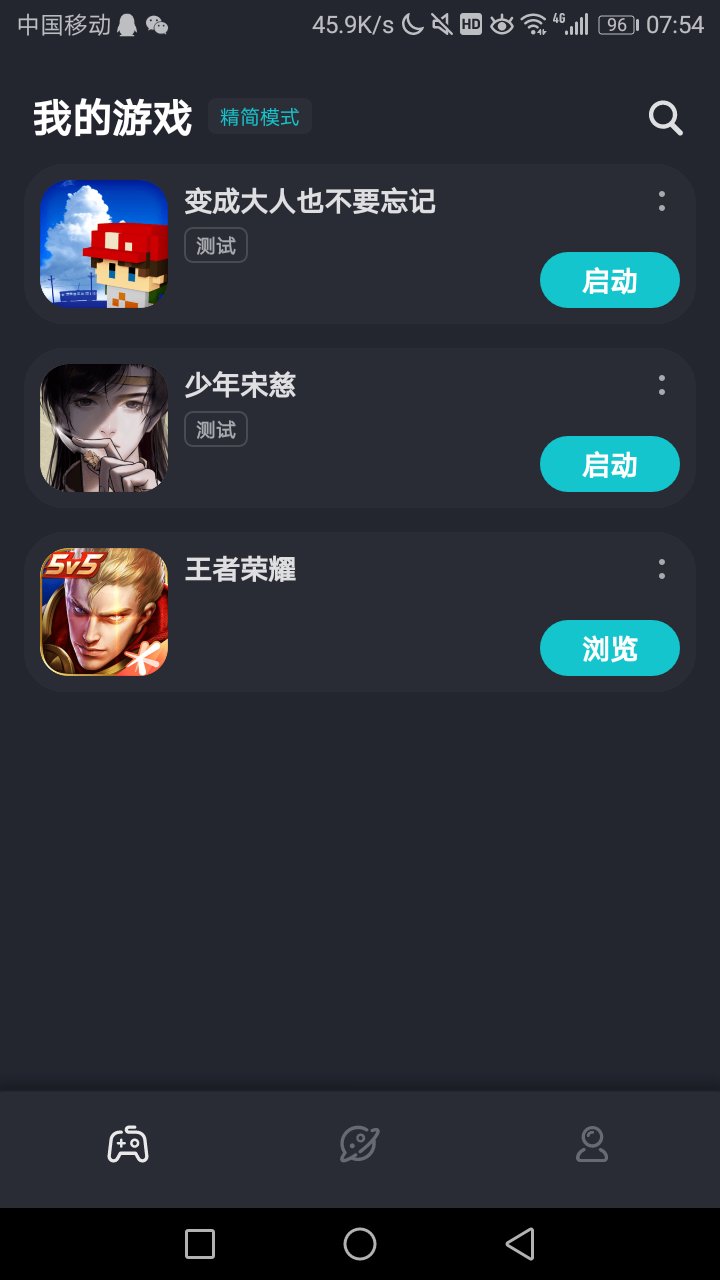This screenshot has width=720, height=1280.
Task: Open the discover planet icon in bottom bar
Action: coord(359,1143)
